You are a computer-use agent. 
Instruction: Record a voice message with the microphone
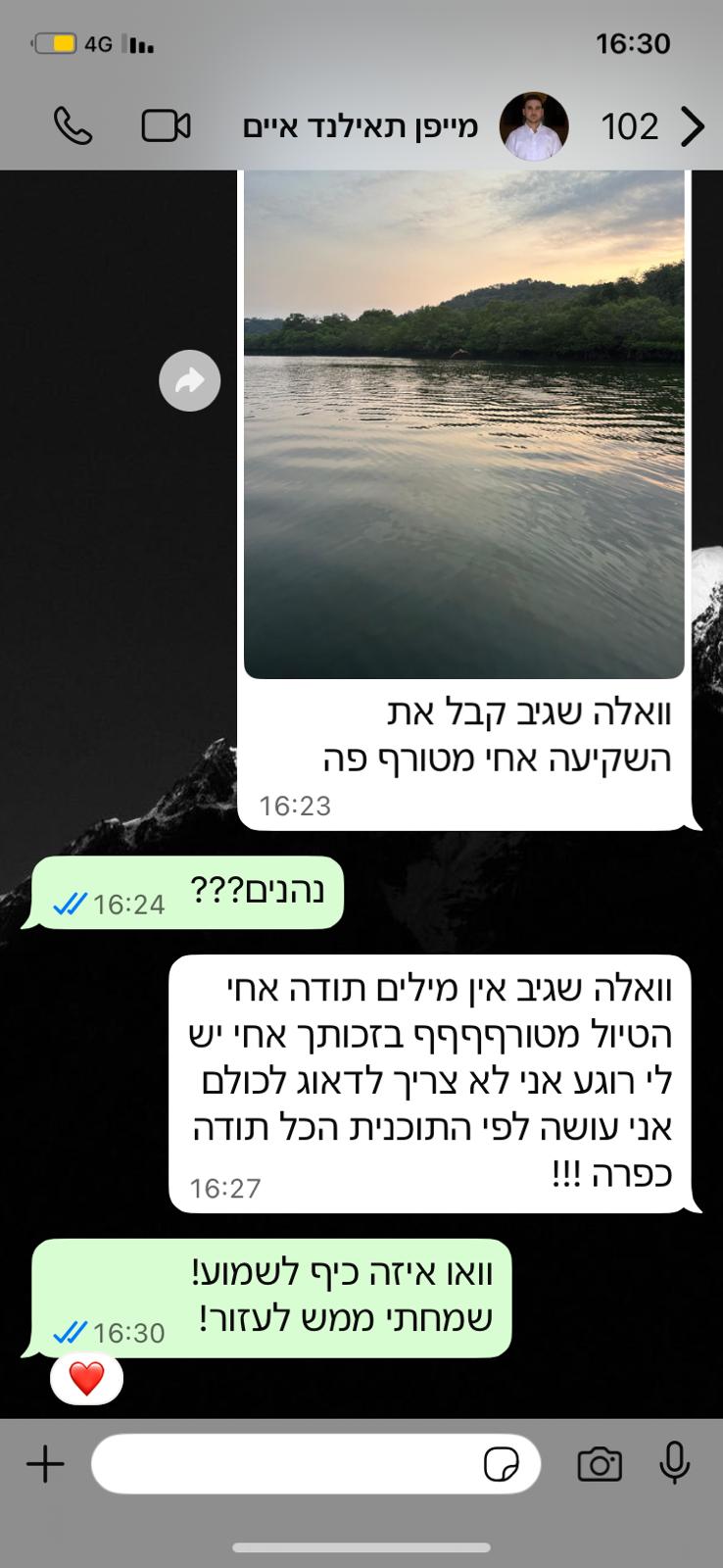point(674,1463)
